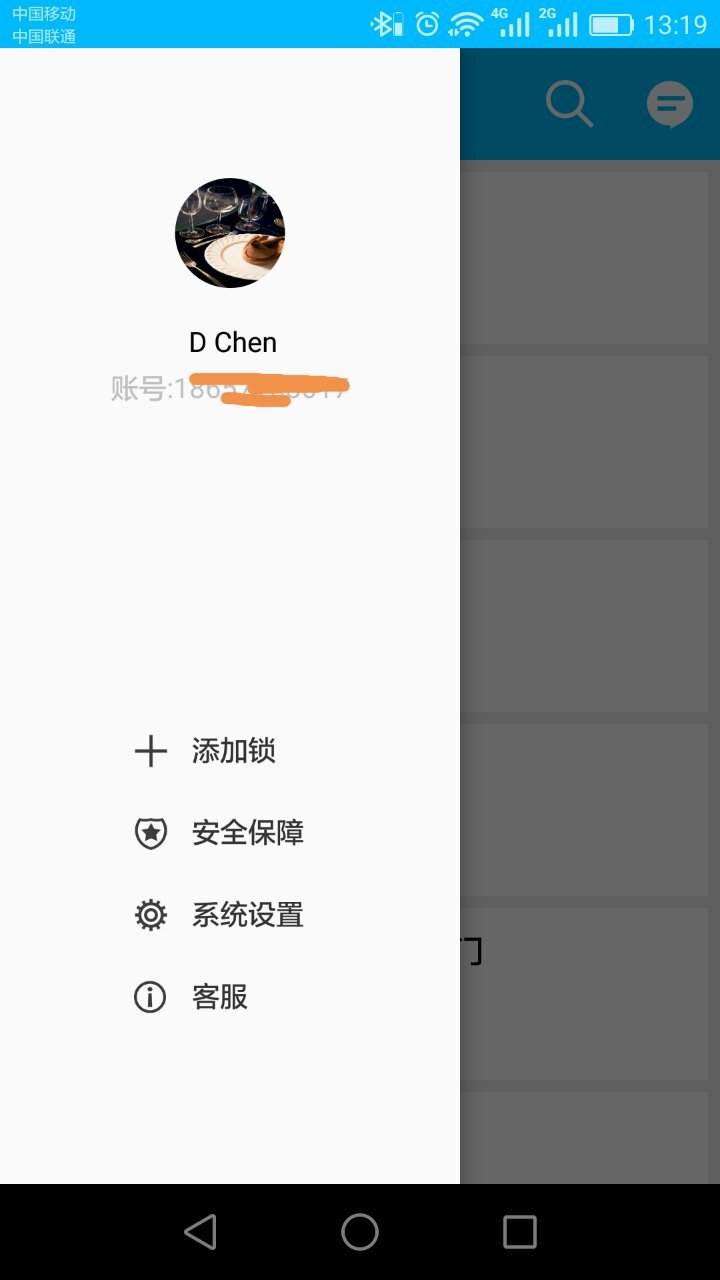Tap the profile avatar photo

(229, 233)
